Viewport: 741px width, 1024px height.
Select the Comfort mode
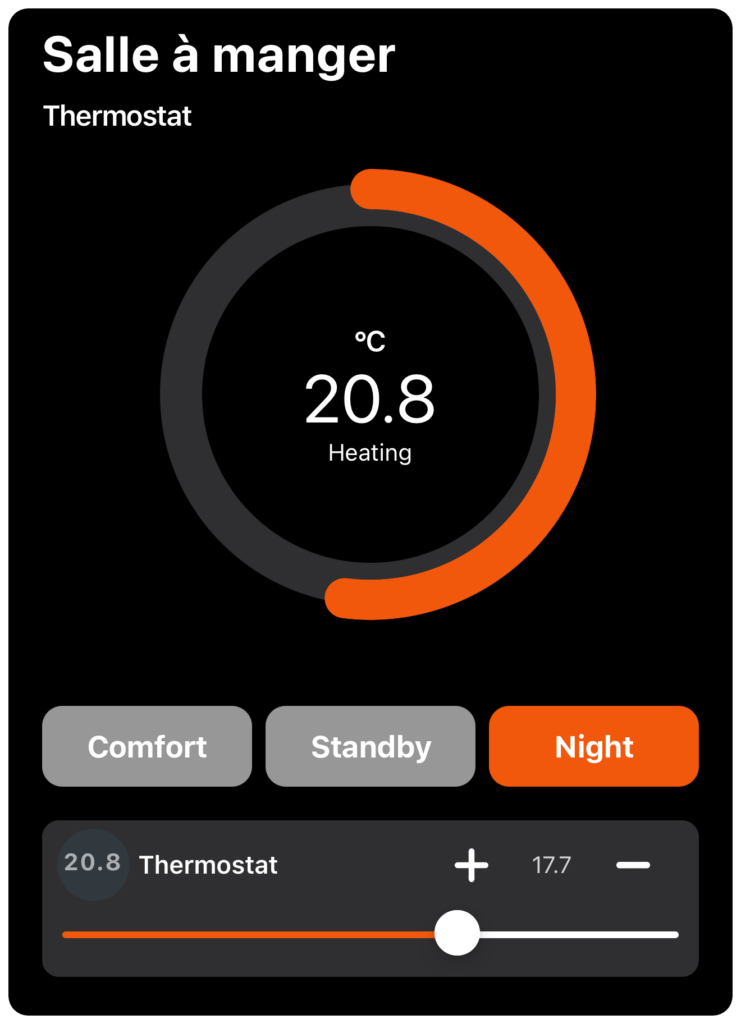click(x=147, y=747)
